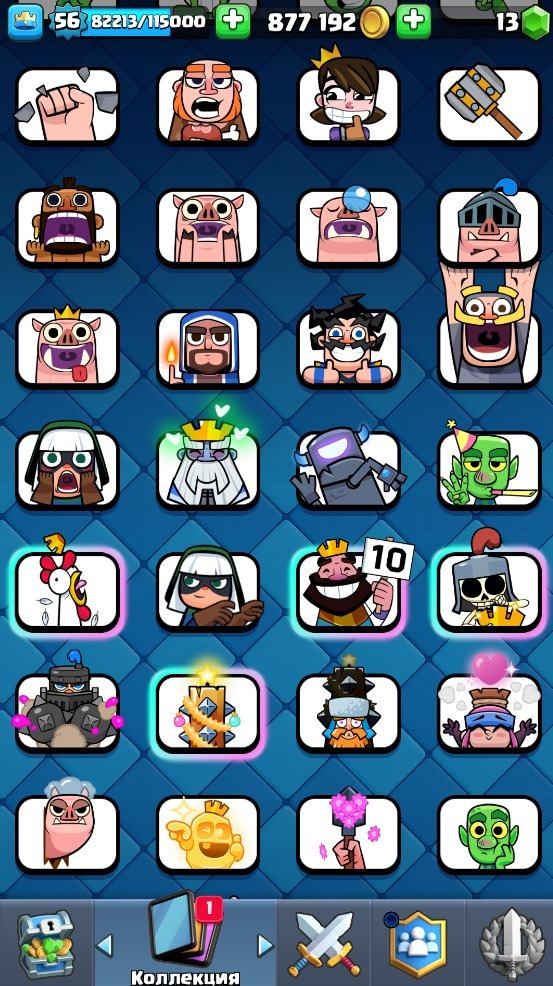The image size is (553, 986).
Task: Select the clenched fist emote
Action: pyautogui.click(x=67, y=105)
